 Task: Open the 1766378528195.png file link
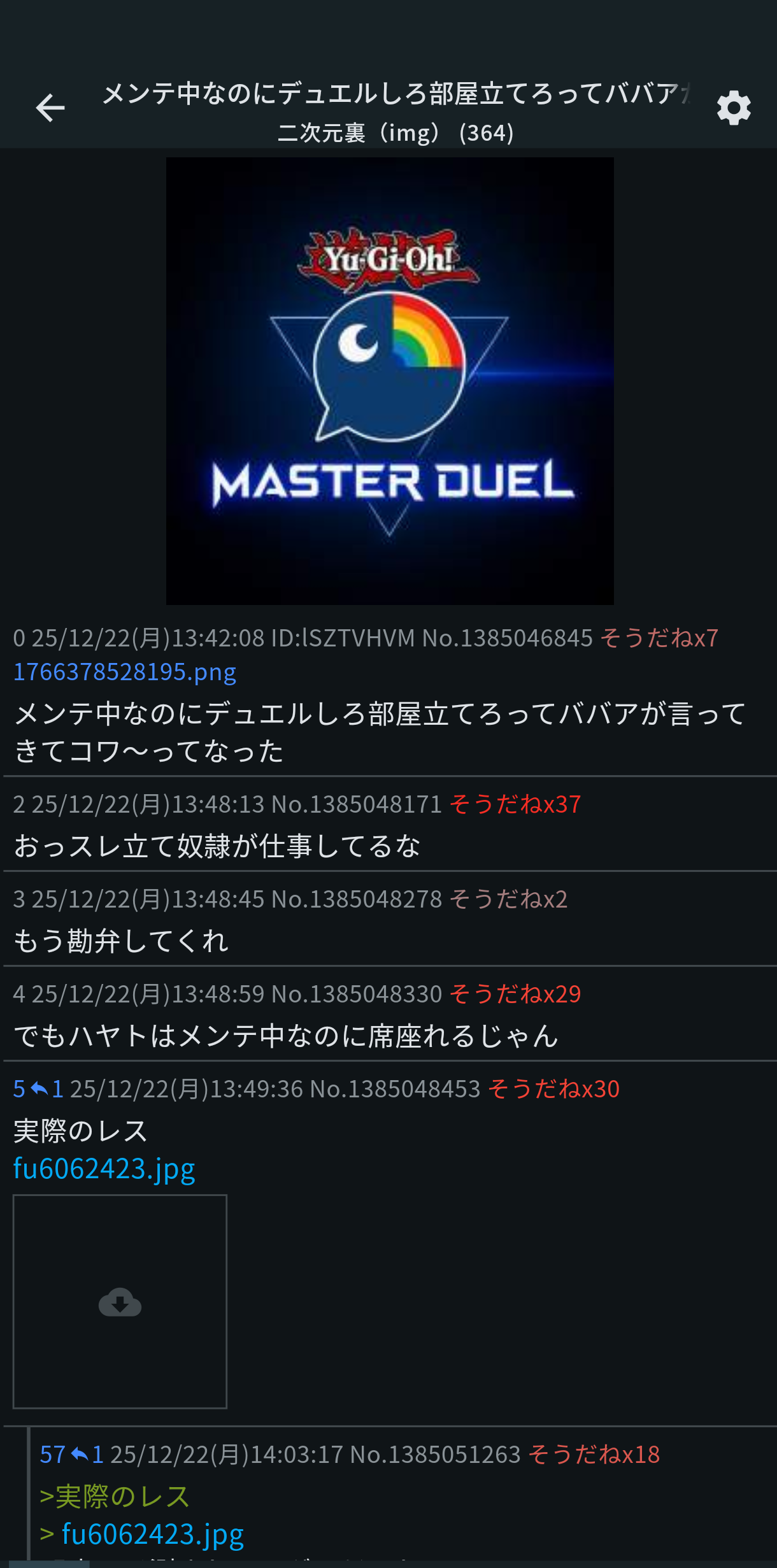[125, 672]
